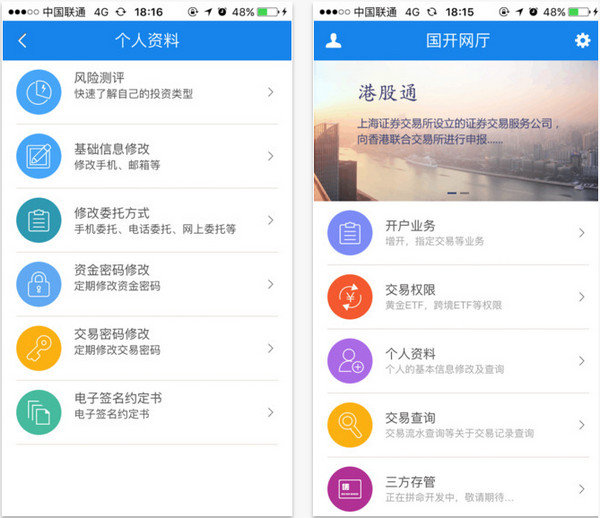Open the settings gear icon
Image resolution: width=600 pixels, height=518 pixels.
pyautogui.click(x=582, y=40)
